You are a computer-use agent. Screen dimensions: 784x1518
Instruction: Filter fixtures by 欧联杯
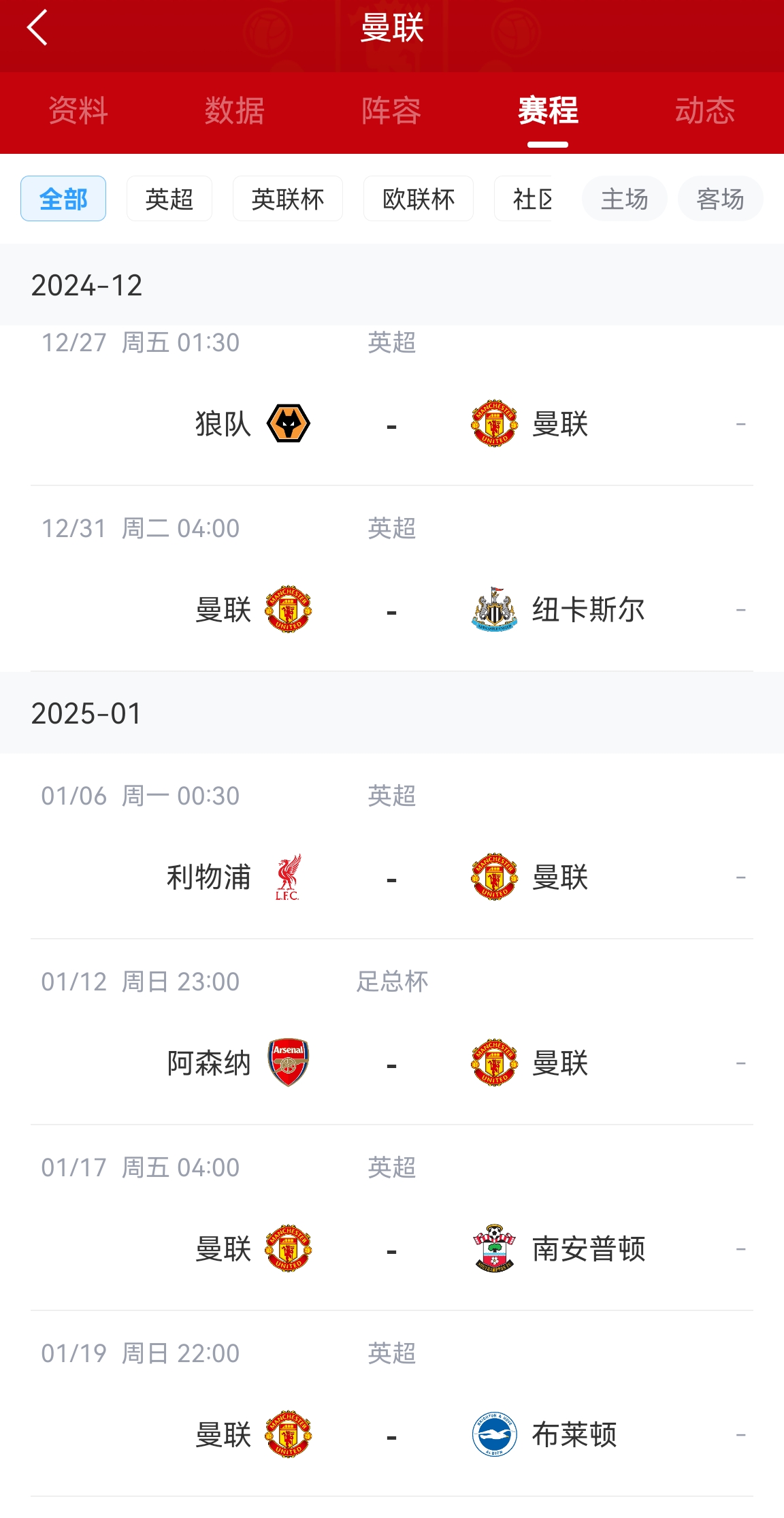pyautogui.click(x=419, y=199)
